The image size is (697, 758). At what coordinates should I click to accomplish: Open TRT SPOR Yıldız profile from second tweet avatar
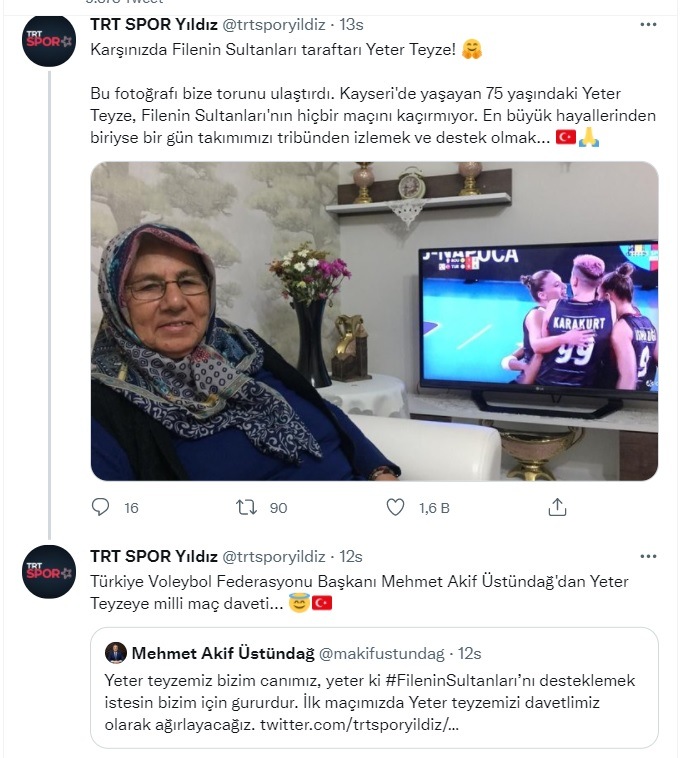47,574
